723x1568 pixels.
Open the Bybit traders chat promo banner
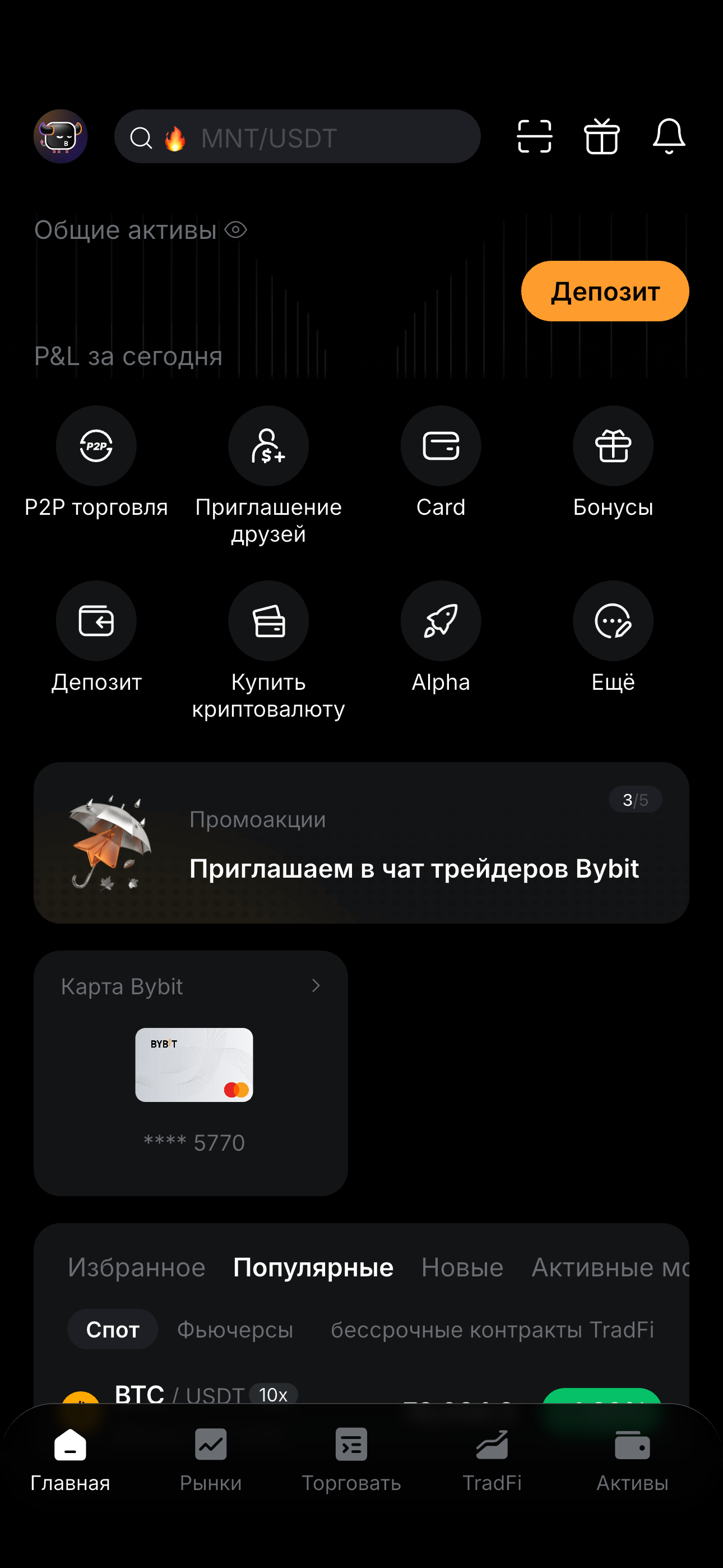pyautogui.click(x=361, y=842)
